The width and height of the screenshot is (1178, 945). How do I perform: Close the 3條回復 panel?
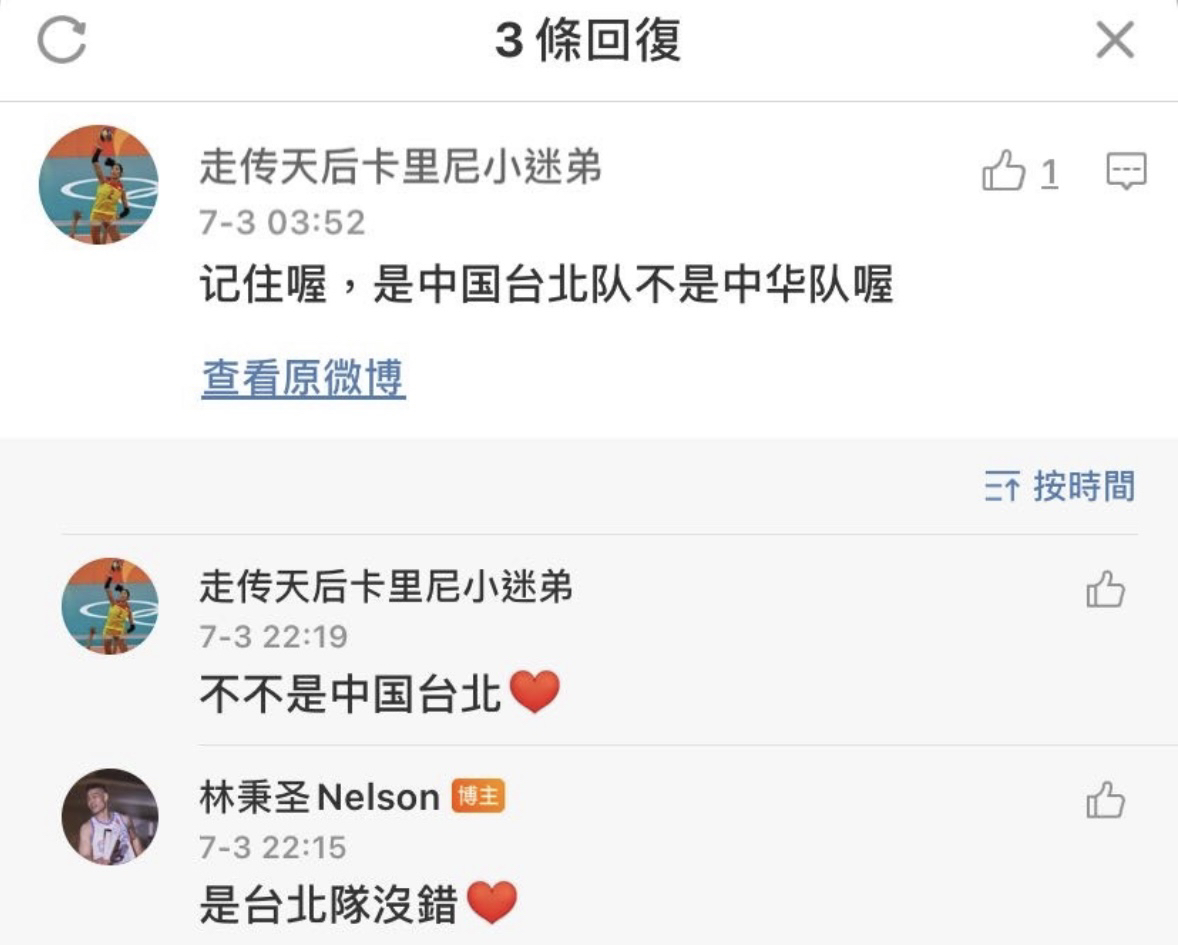click(1114, 42)
